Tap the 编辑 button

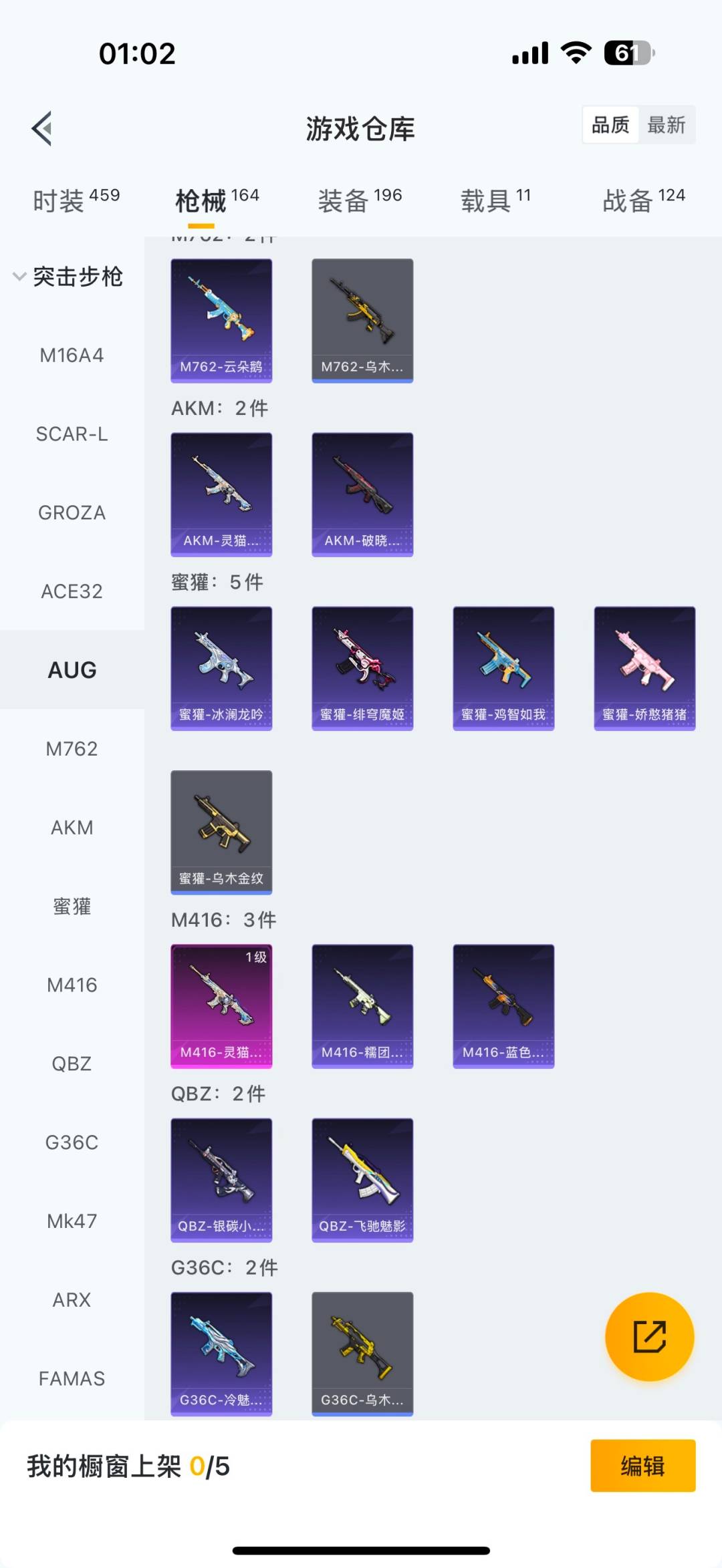(x=642, y=1466)
